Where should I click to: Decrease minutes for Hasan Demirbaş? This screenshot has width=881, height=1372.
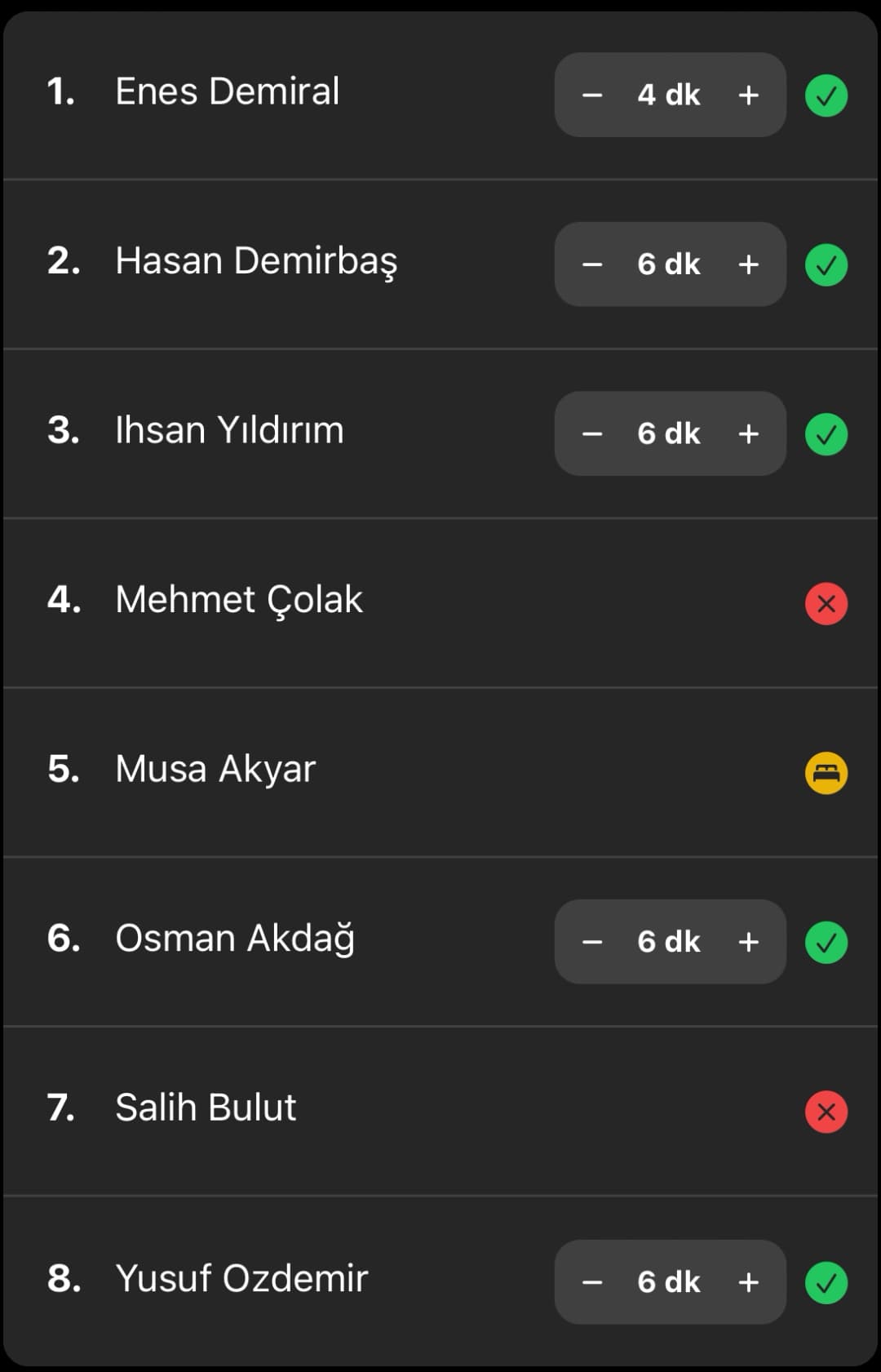pos(592,264)
